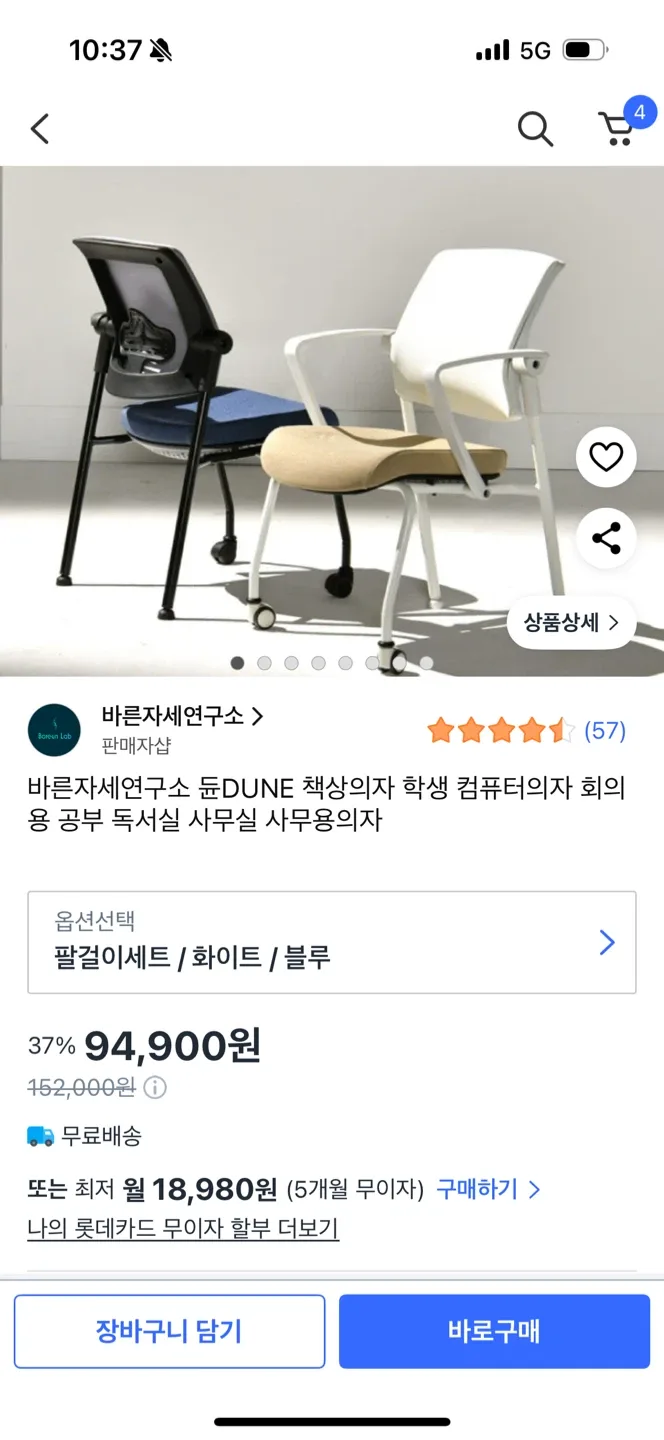Open the 옵션선택 option selector
Screen dimensions: 664x1440
point(332,943)
